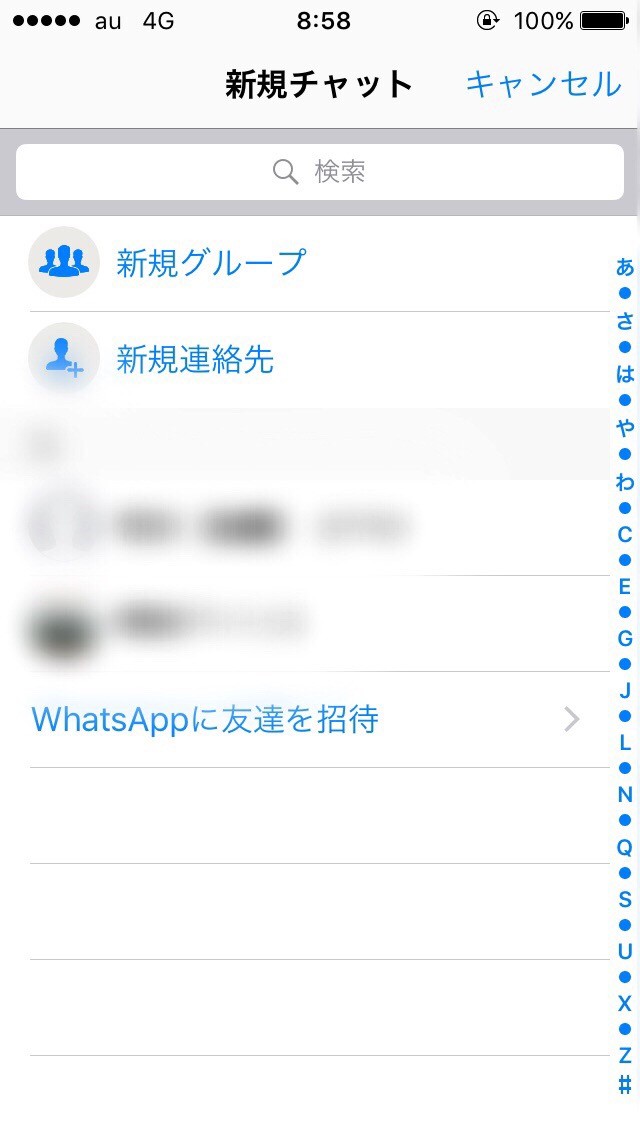Jump to letter L in index
640x1136 pixels.
625,742
